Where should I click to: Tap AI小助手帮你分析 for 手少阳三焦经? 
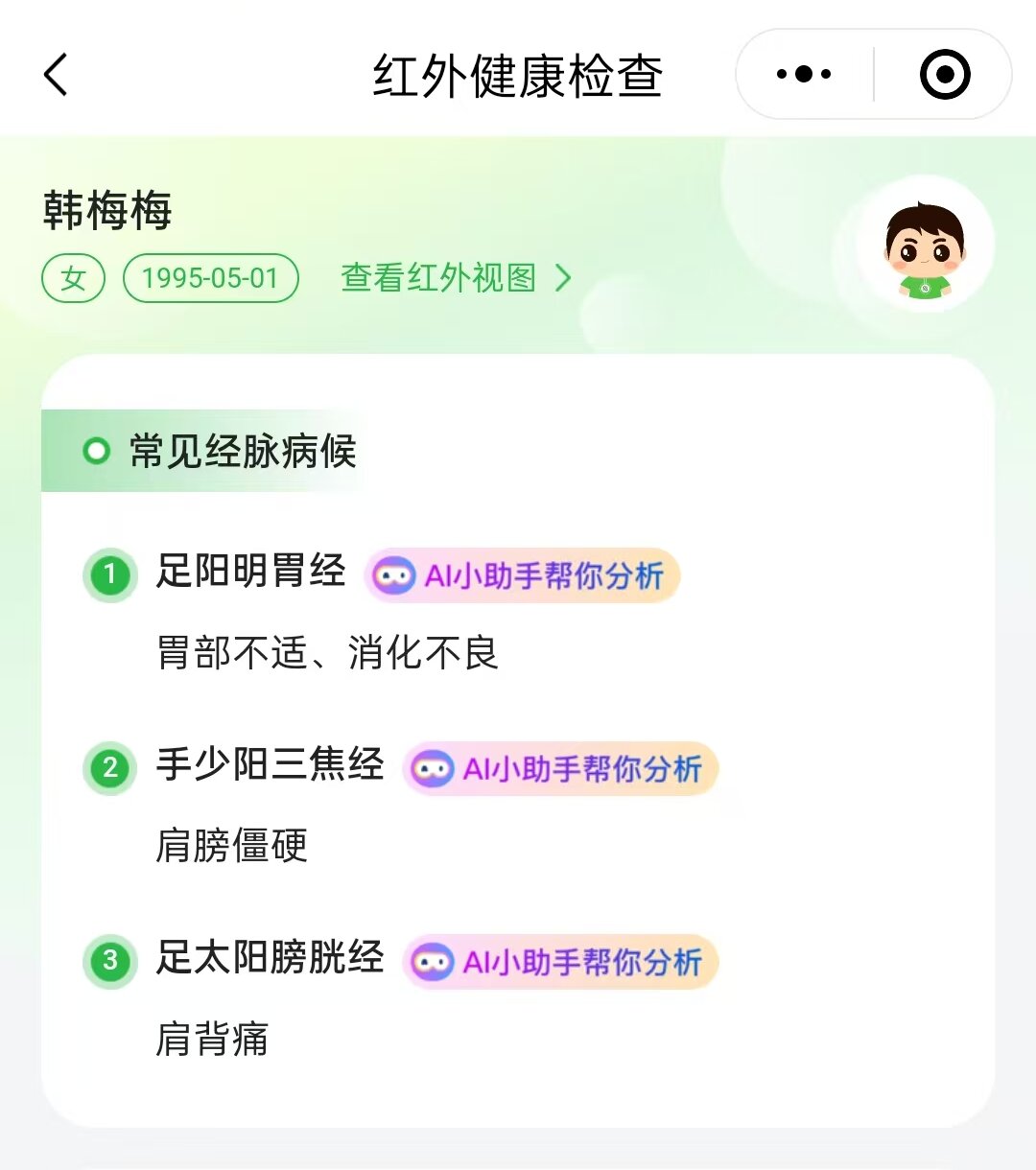point(560,769)
